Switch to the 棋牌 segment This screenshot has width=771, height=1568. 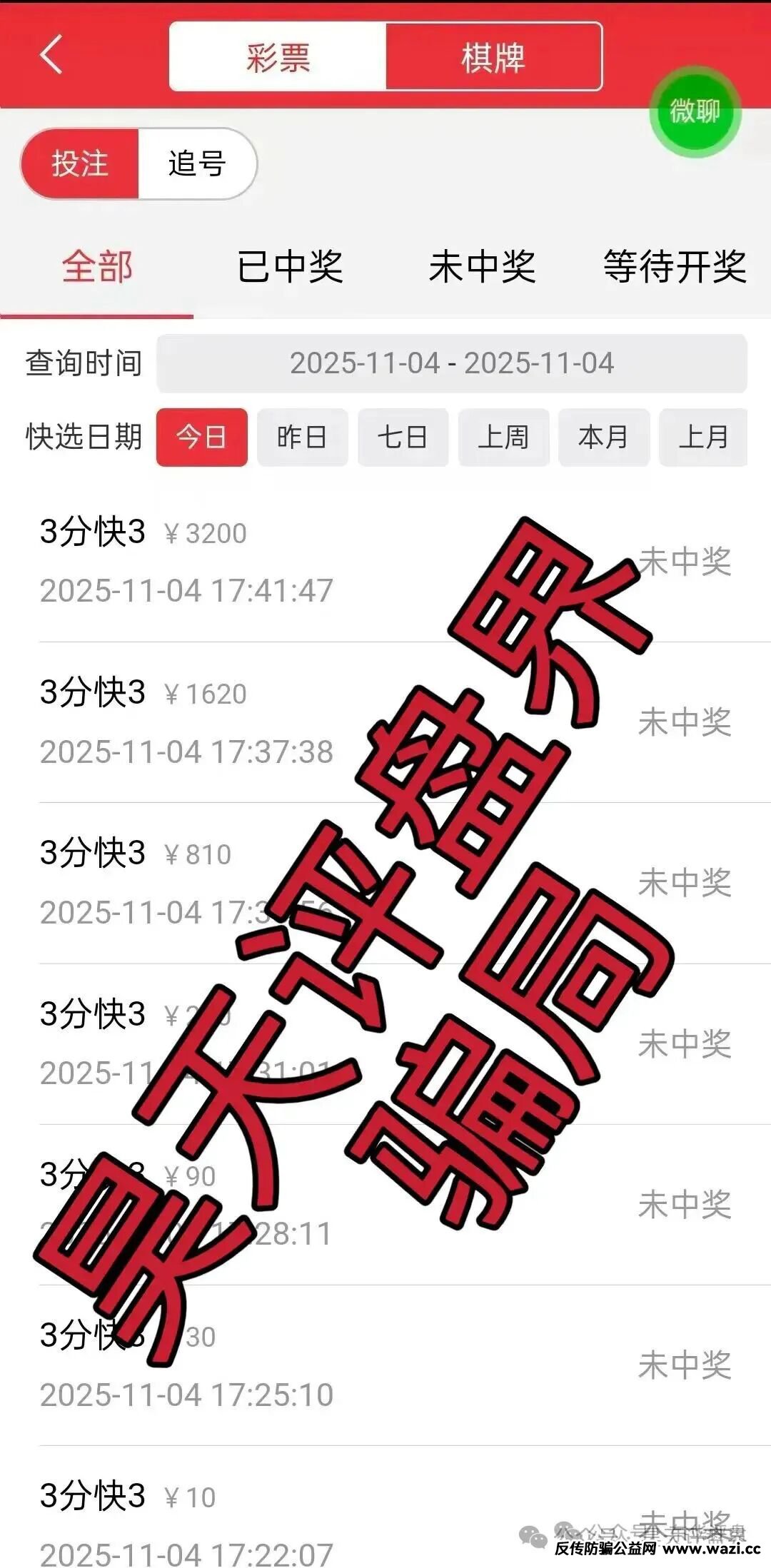point(493,57)
